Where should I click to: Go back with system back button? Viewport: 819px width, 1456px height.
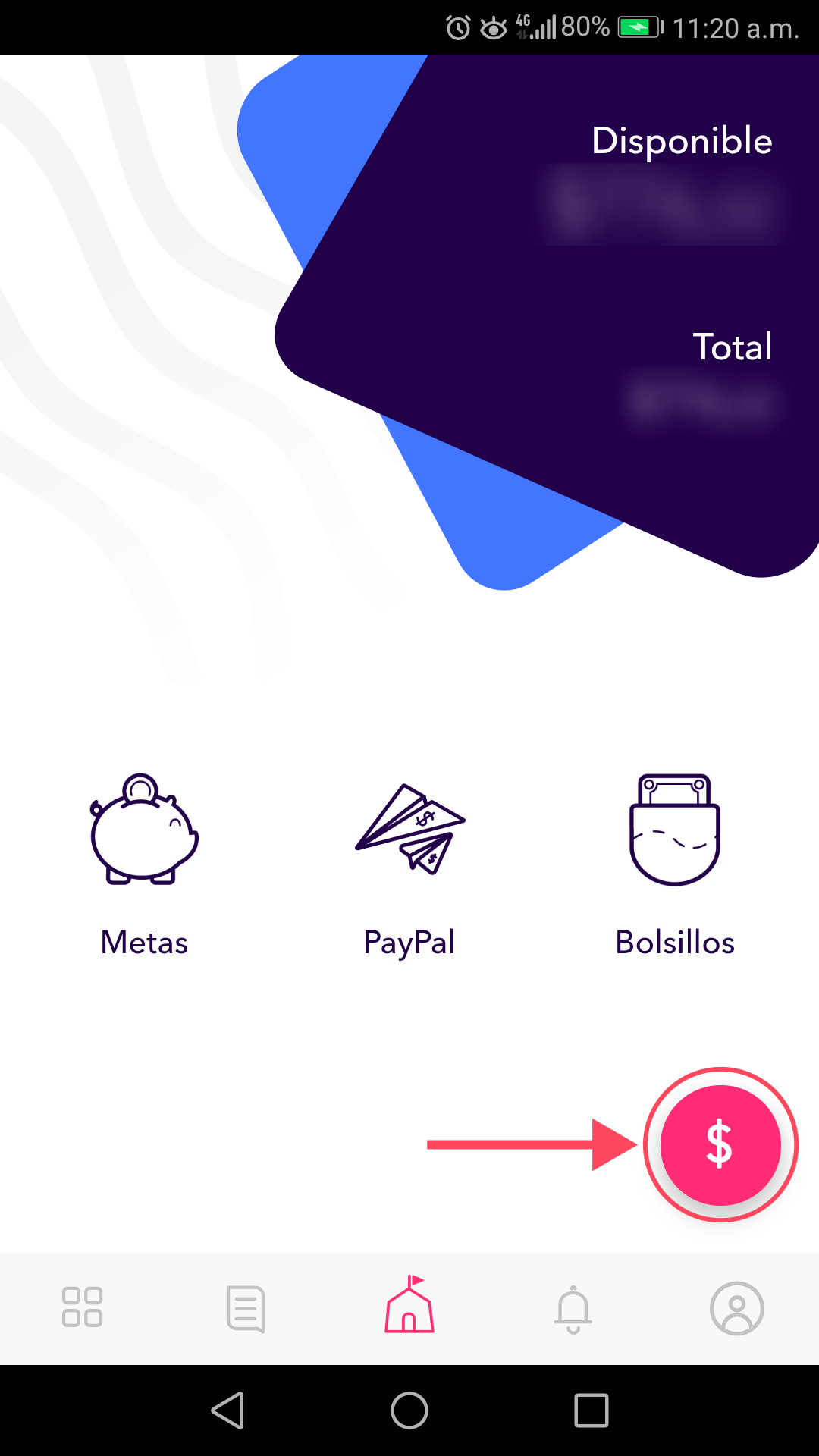[x=227, y=1410]
